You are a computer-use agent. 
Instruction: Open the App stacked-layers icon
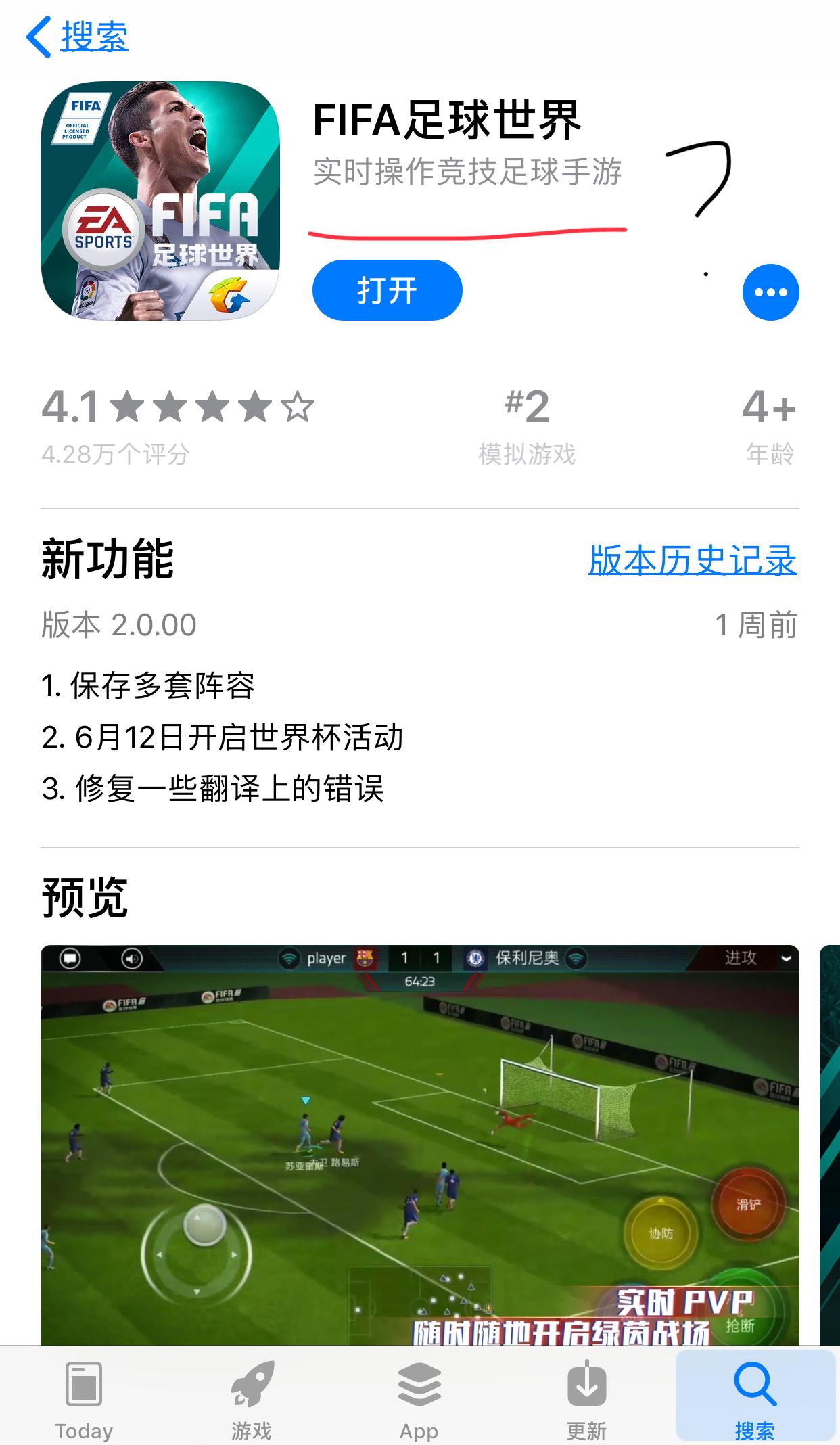coord(419,1385)
